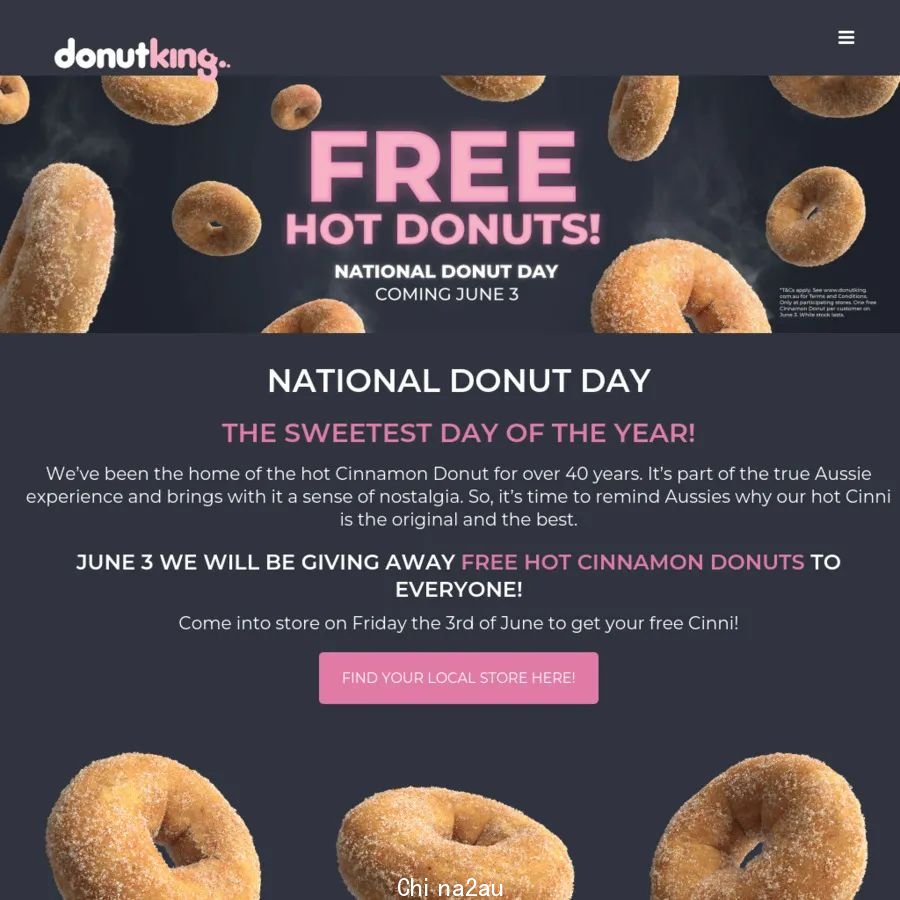Tap the Find Your Local Store Here button

(458, 678)
